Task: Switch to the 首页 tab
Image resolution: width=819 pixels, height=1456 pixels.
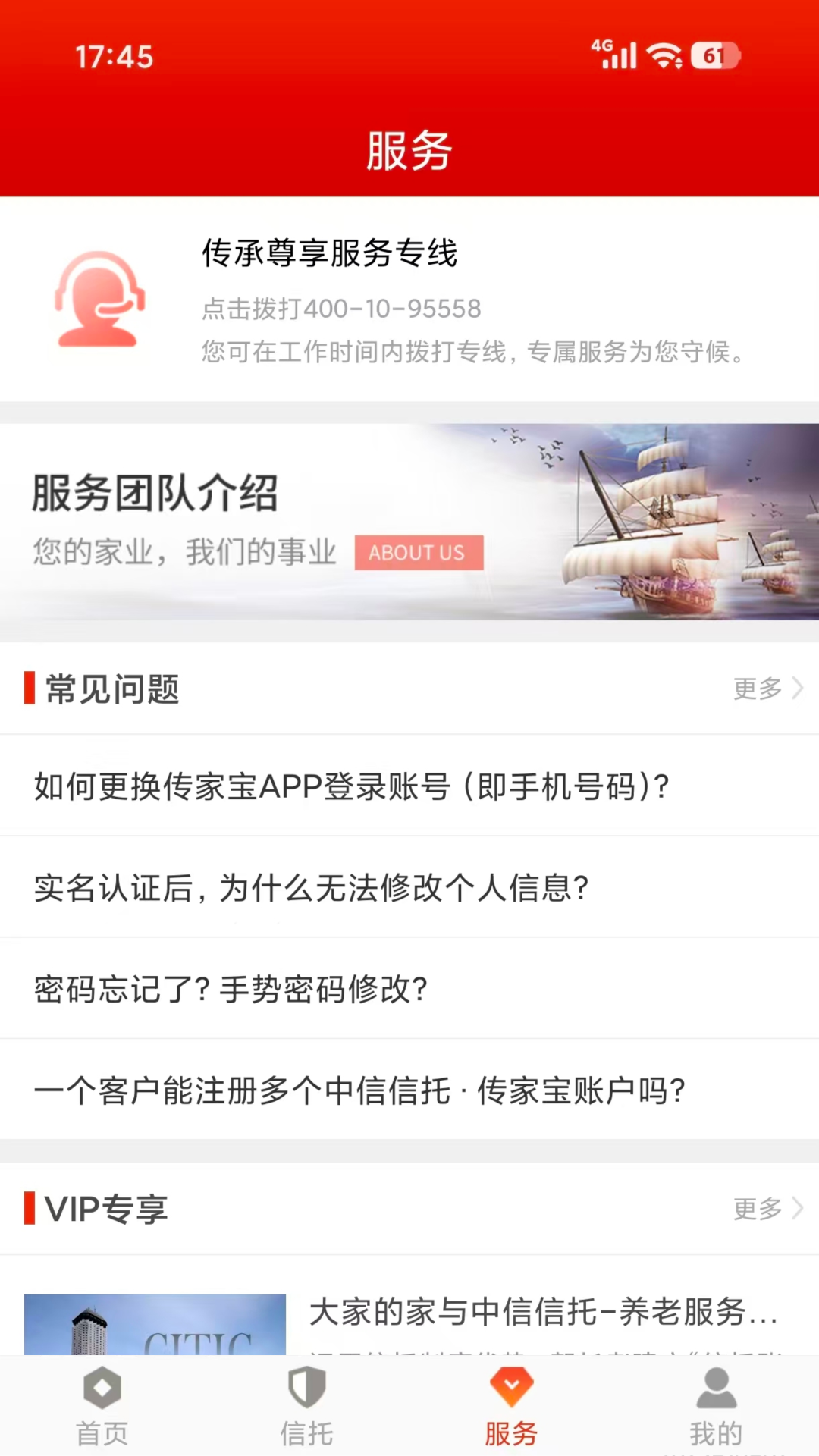Action: point(102,1407)
